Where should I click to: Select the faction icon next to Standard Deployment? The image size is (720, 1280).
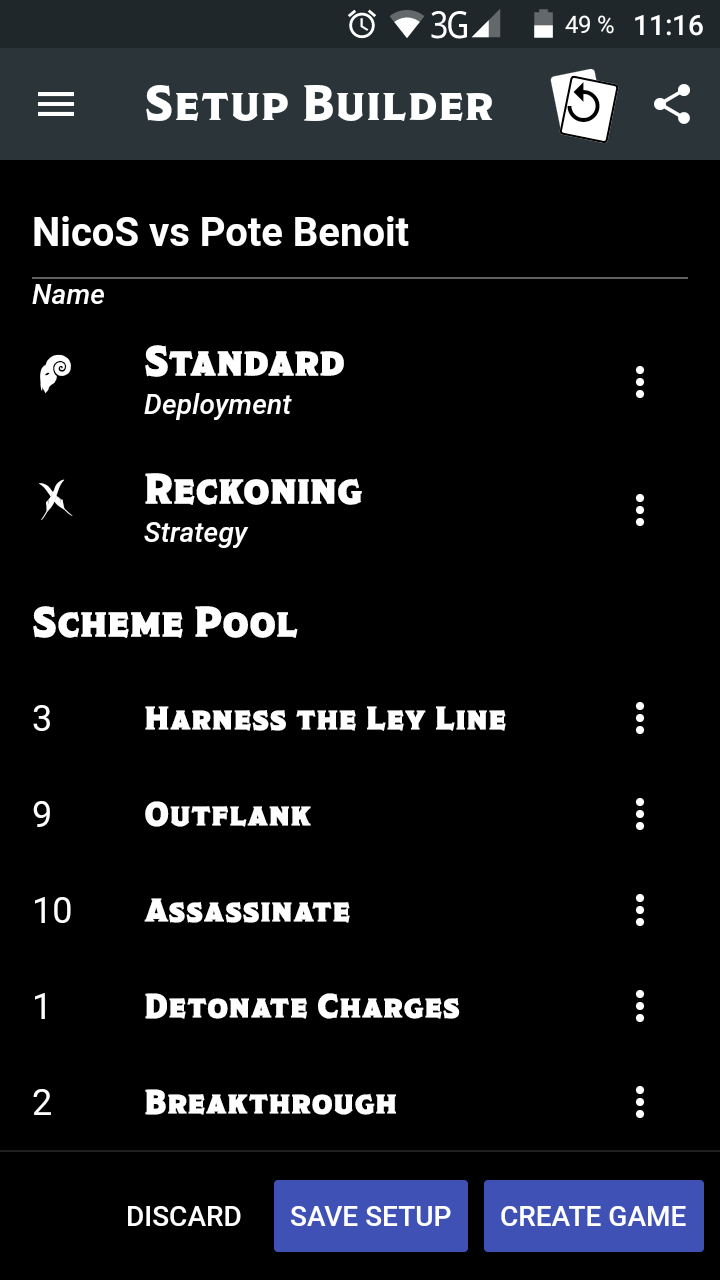point(57,371)
